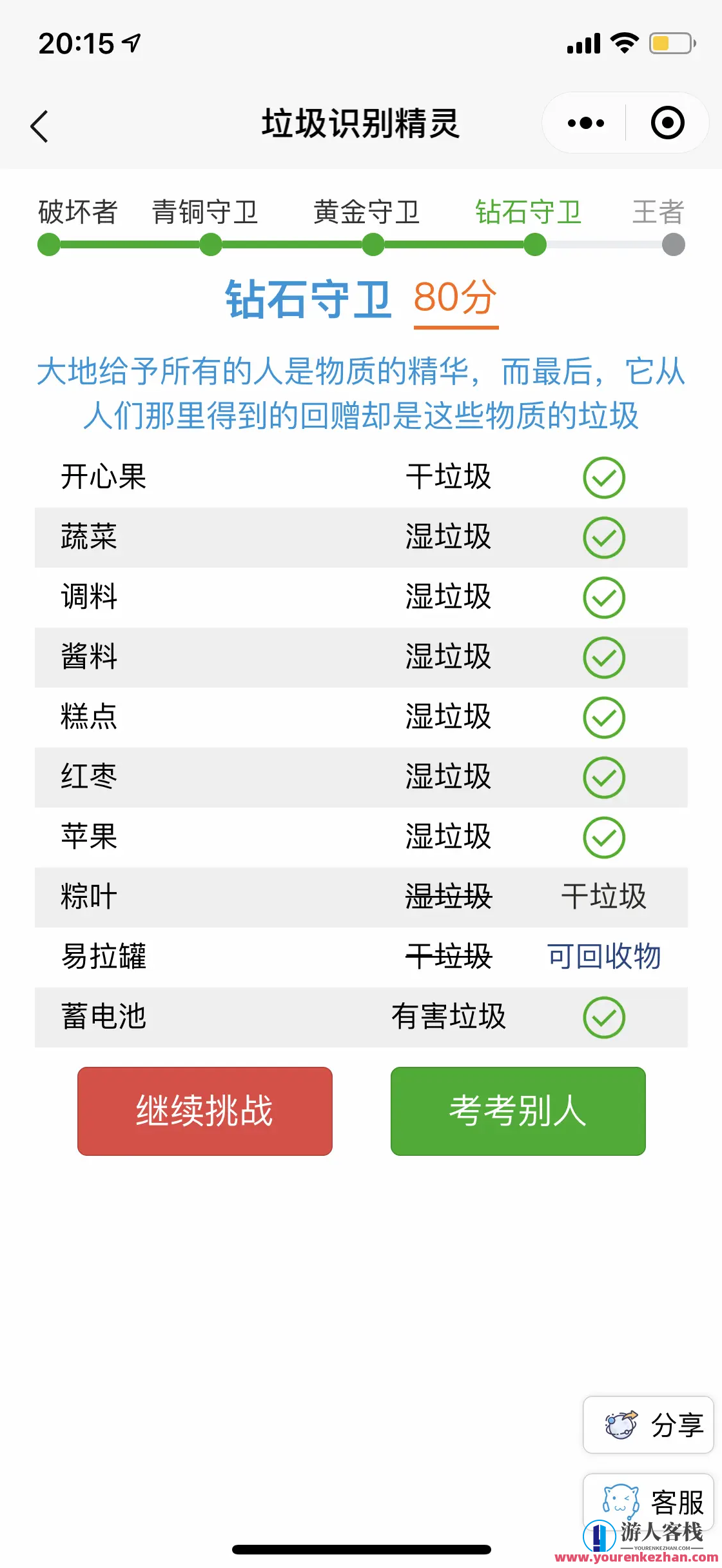The image size is (722, 1568).
Task: Tap the 分享 share icon
Action: coord(620,1425)
